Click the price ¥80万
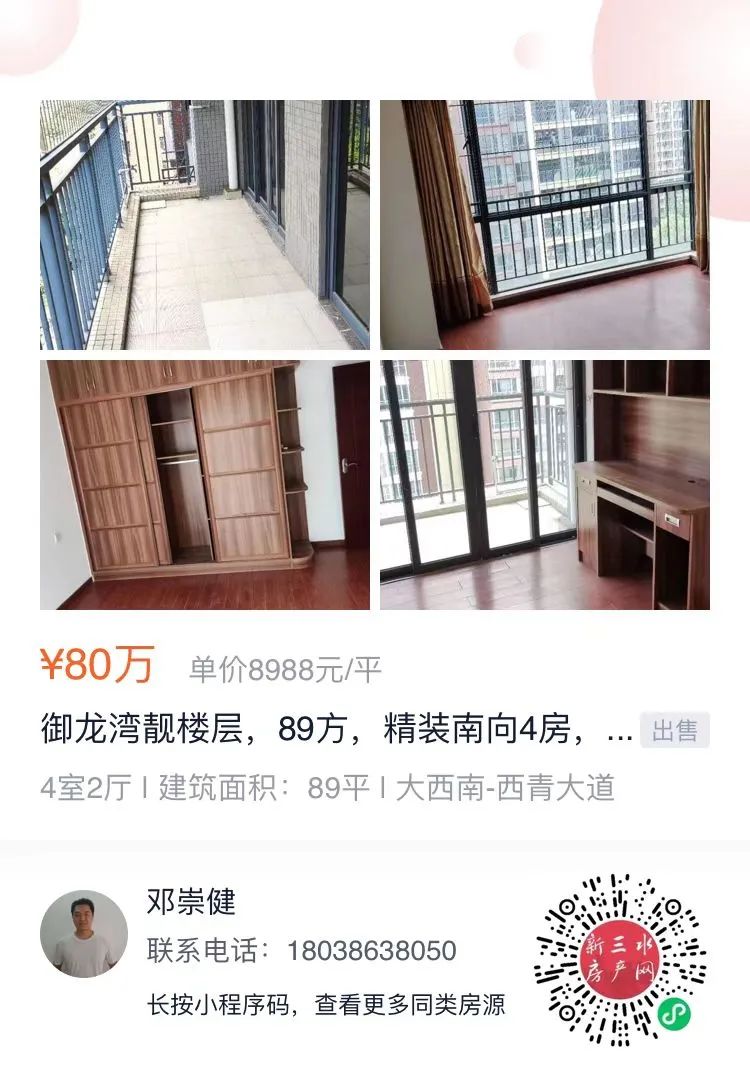The width and height of the screenshot is (750, 1082). 98,663
